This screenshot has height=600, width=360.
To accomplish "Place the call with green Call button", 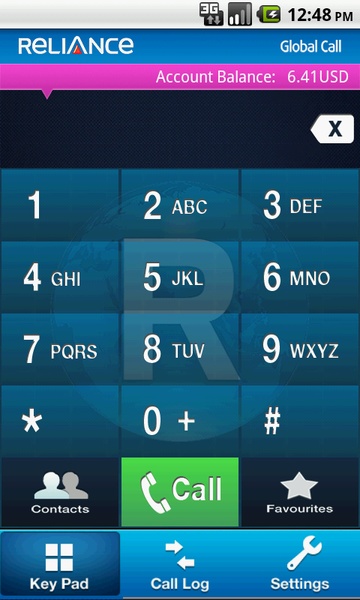I will tap(180, 492).
